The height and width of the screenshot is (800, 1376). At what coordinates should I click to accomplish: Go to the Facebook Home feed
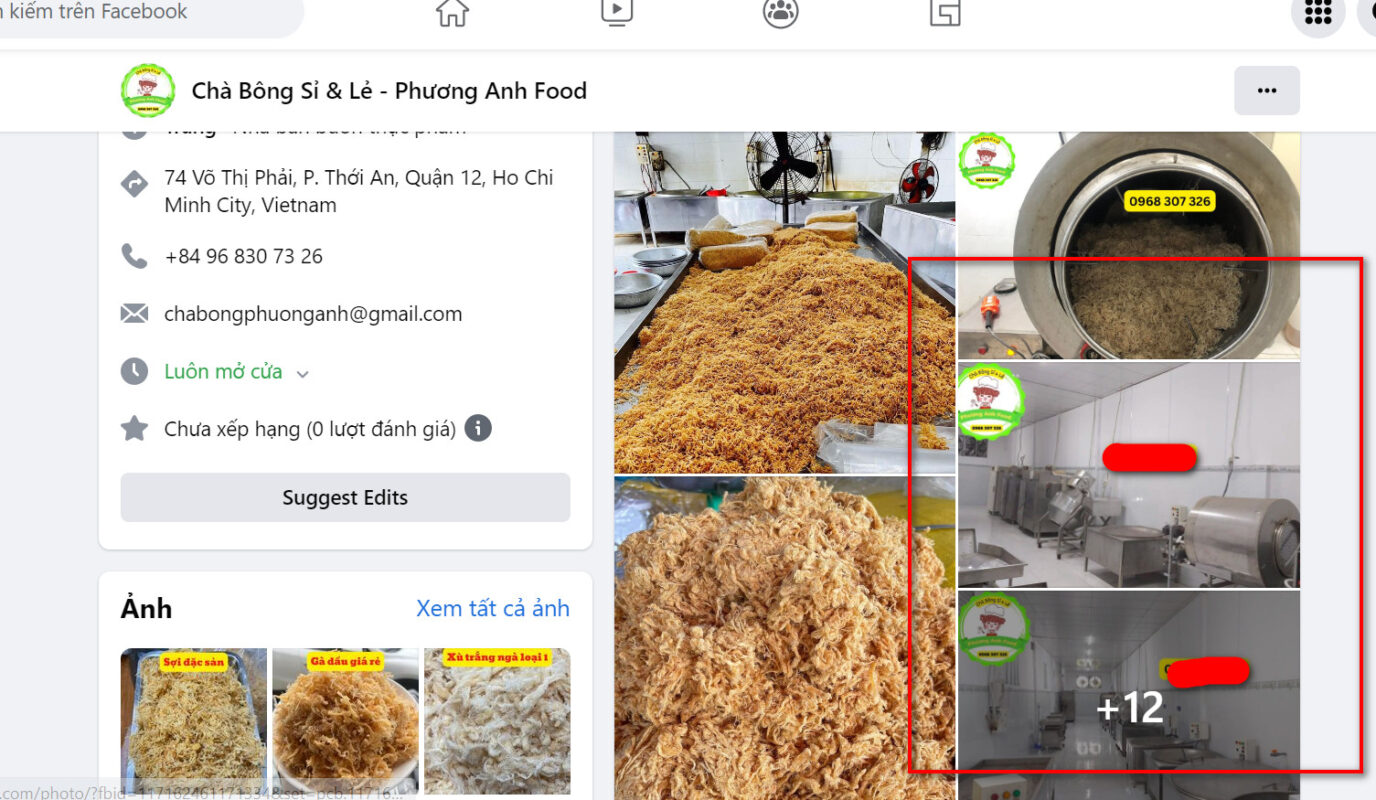pos(452,12)
